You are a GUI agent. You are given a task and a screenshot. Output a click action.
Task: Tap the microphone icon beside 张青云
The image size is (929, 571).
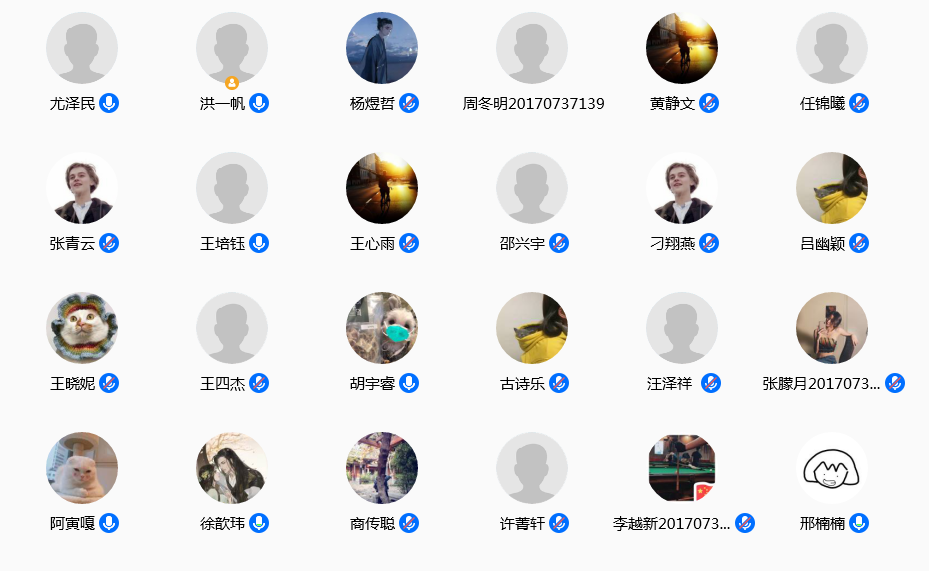pyautogui.click(x=109, y=243)
